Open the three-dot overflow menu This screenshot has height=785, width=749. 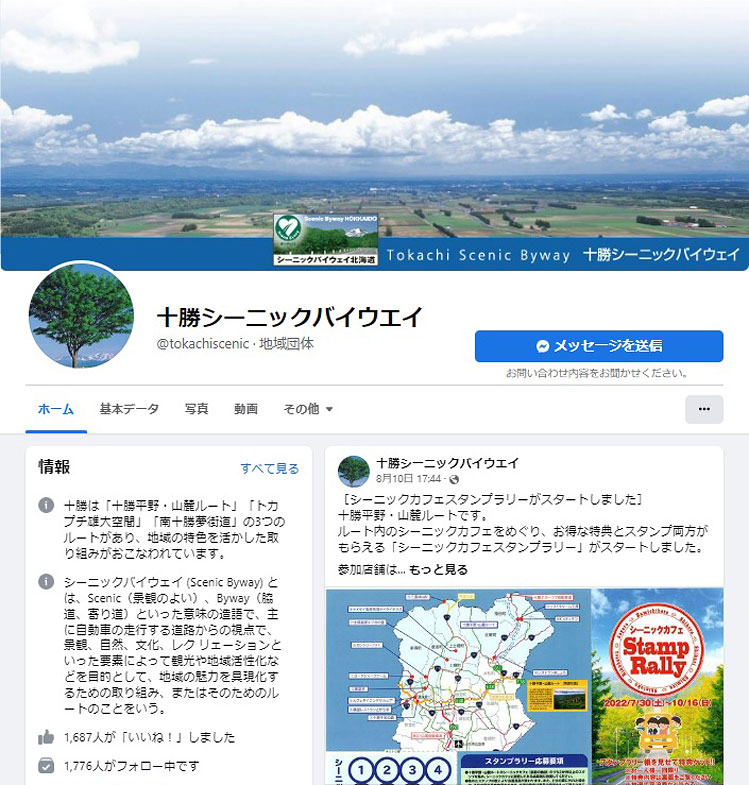coord(703,409)
